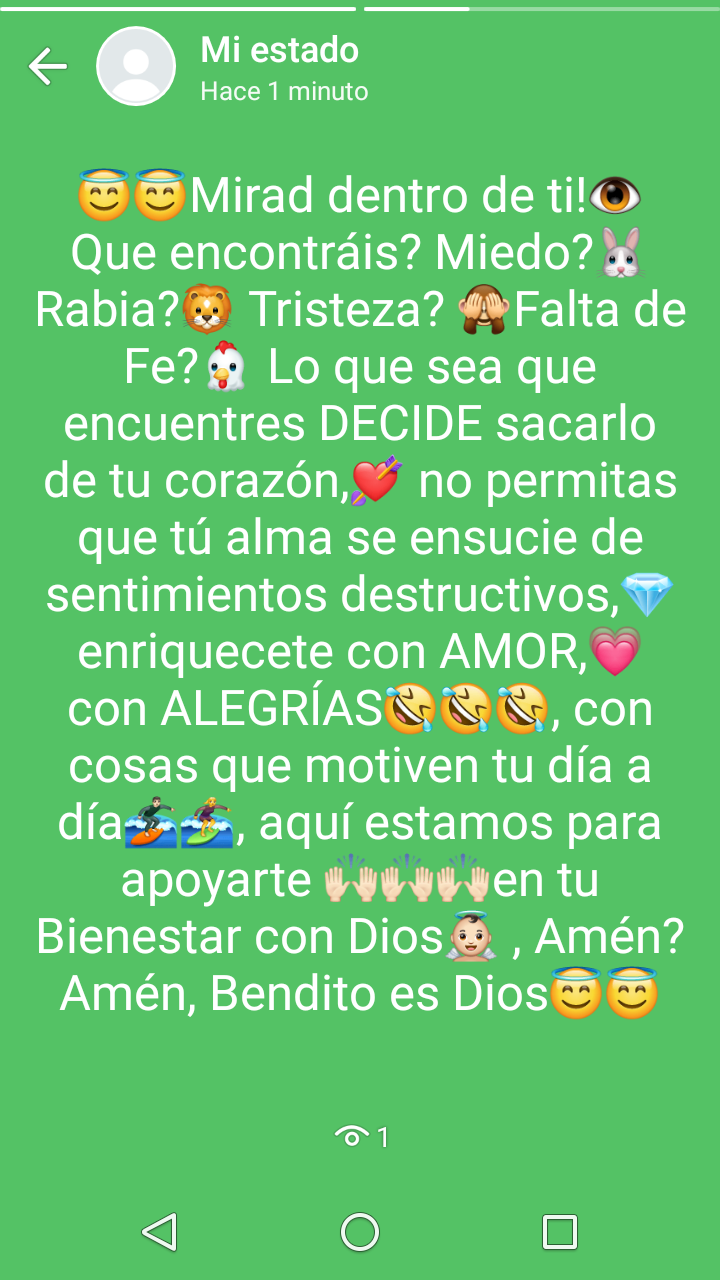Image resolution: width=720 pixels, height=1280 pixels.
Task: Tap the Mi estado profile picture
Action: point(136,66)
